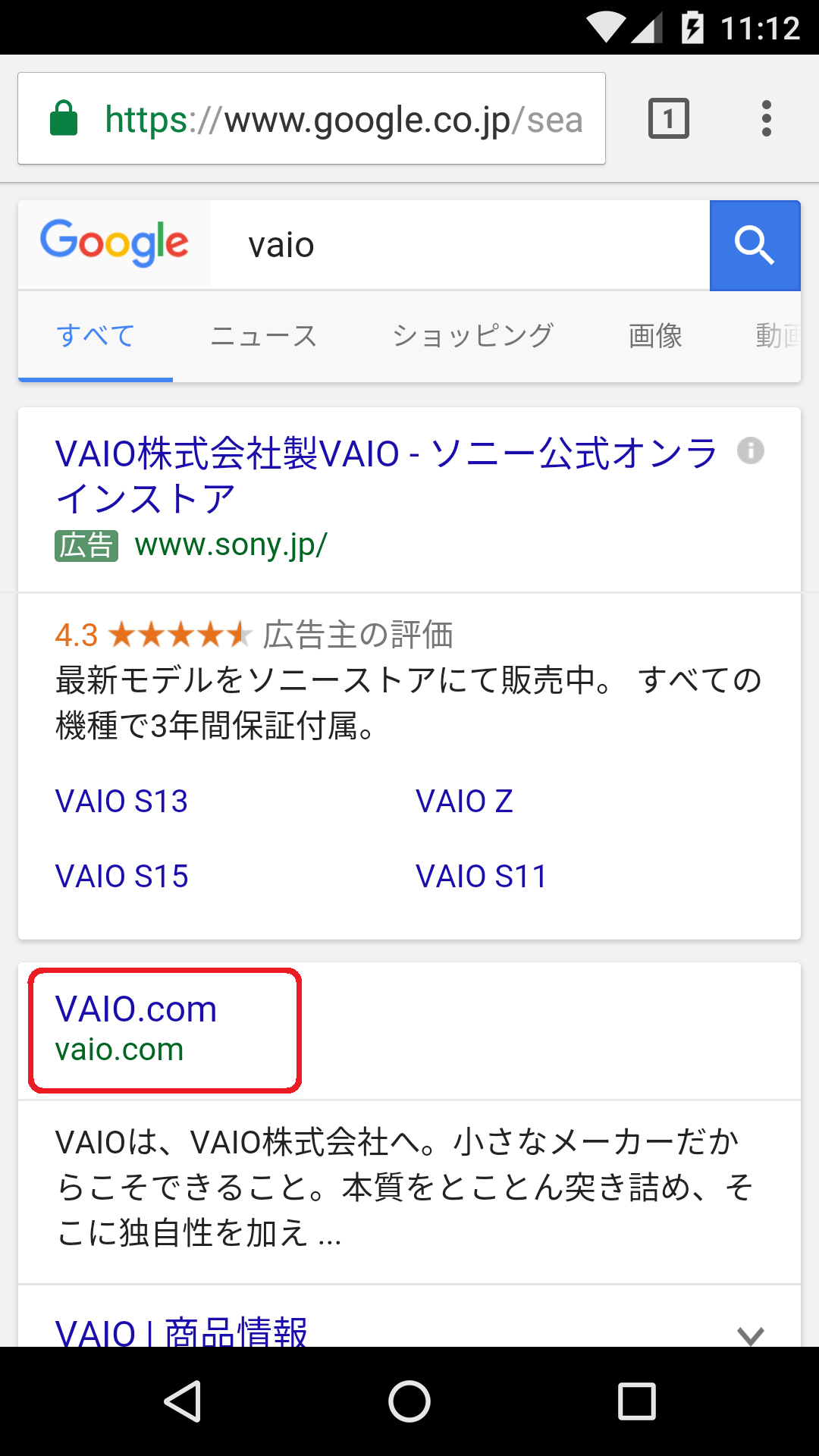Tap the blue search magnifier button
Viewport: 819px width, 1456px height.
point(755,246)
